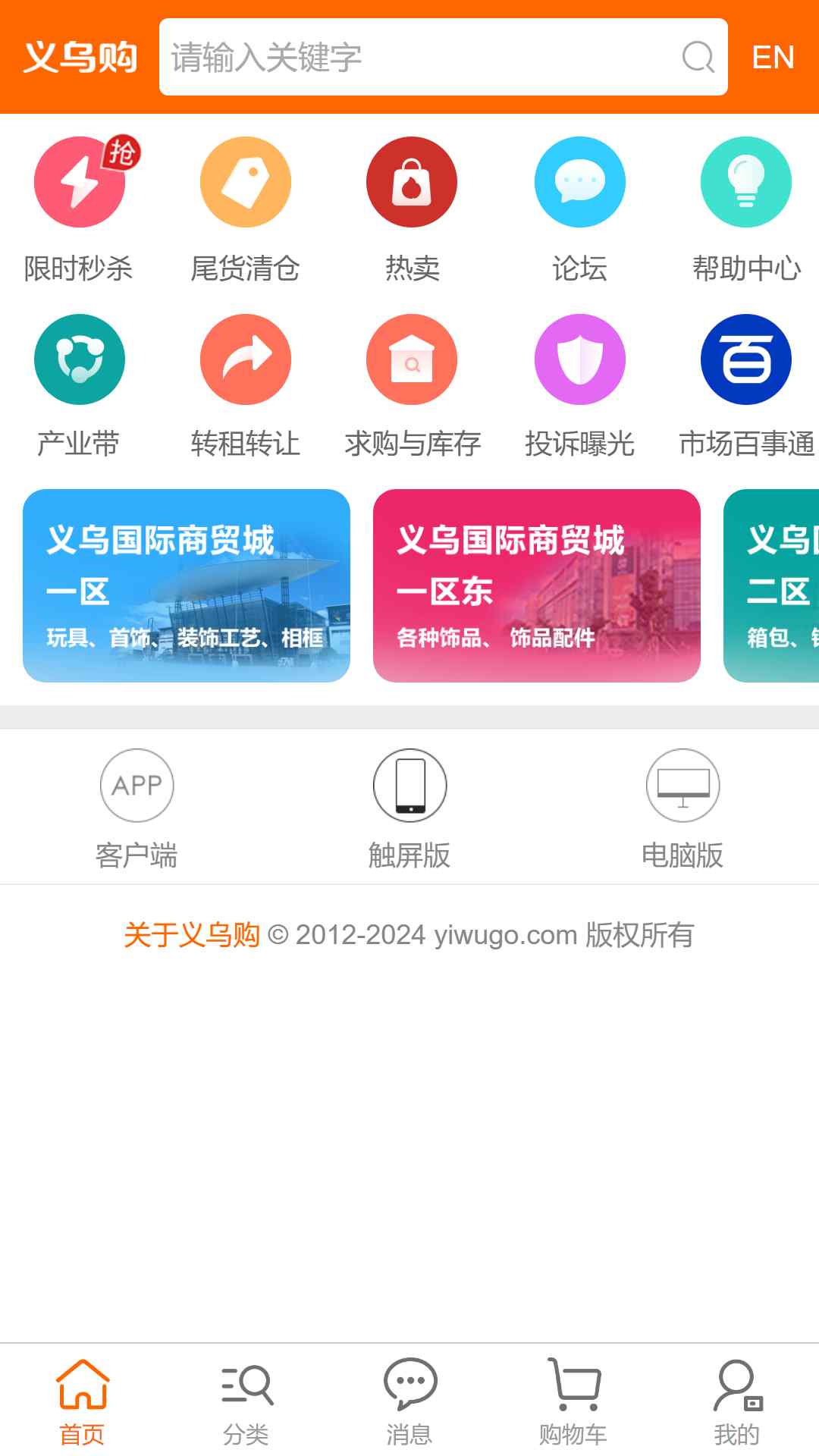Screen dimensions: 819x1456
Task: Open 尾货清仓 clearance section
Action: click(x=245, y=210)
